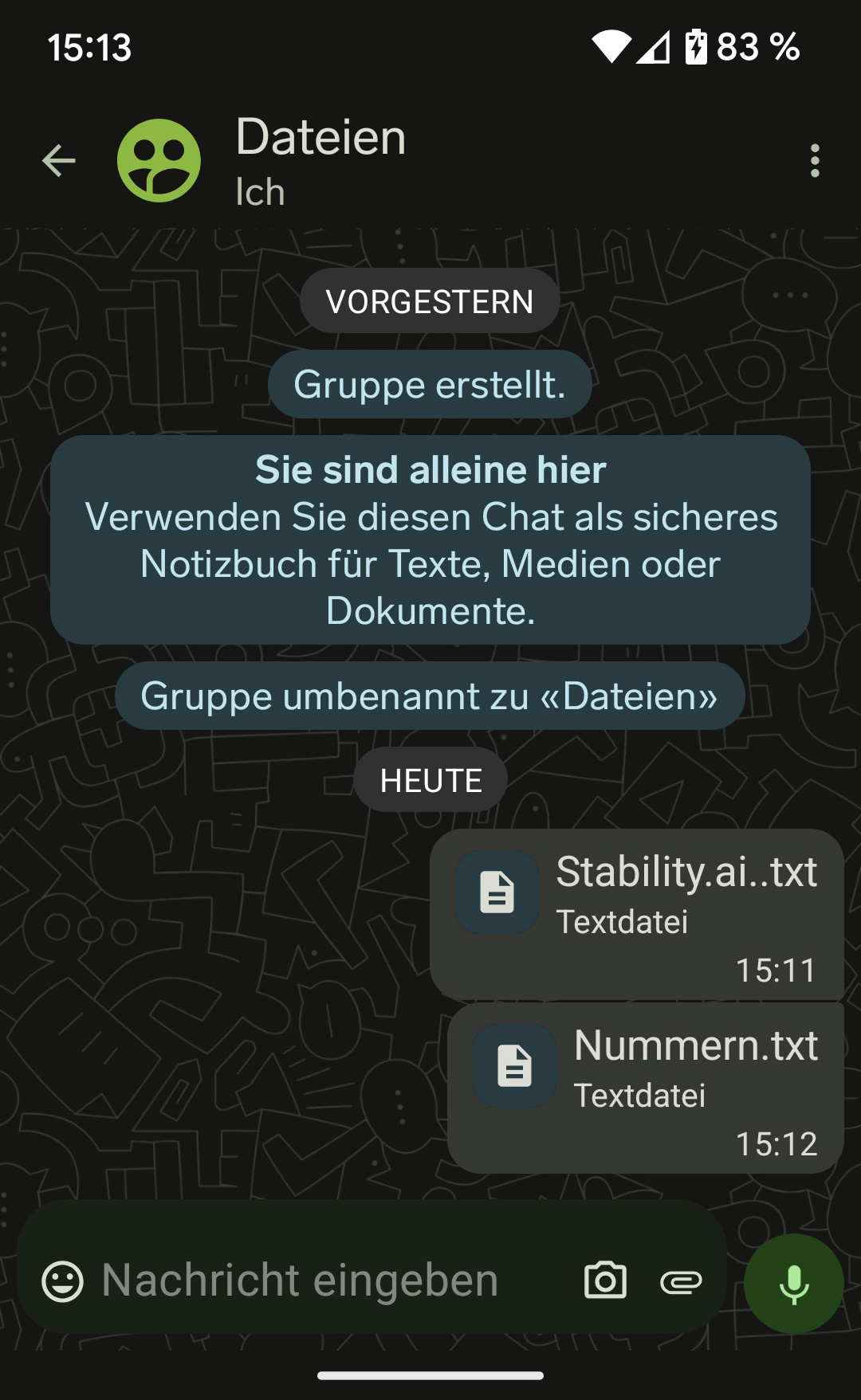
Task: Tap the Gruppe umbenannt zu Dateien notice
Action: (430, 696)
